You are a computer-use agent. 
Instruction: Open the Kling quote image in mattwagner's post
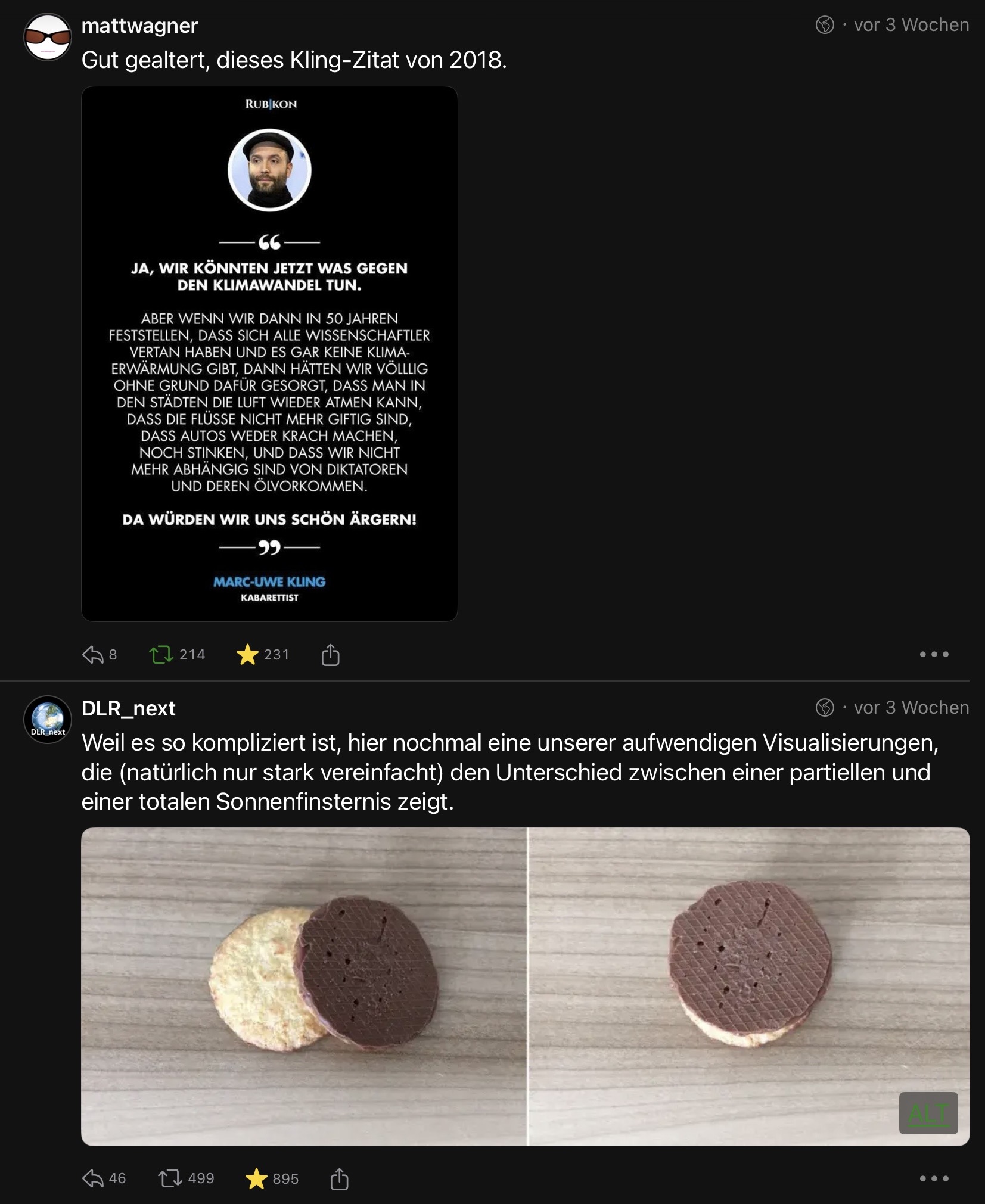[x=269, y=354]
